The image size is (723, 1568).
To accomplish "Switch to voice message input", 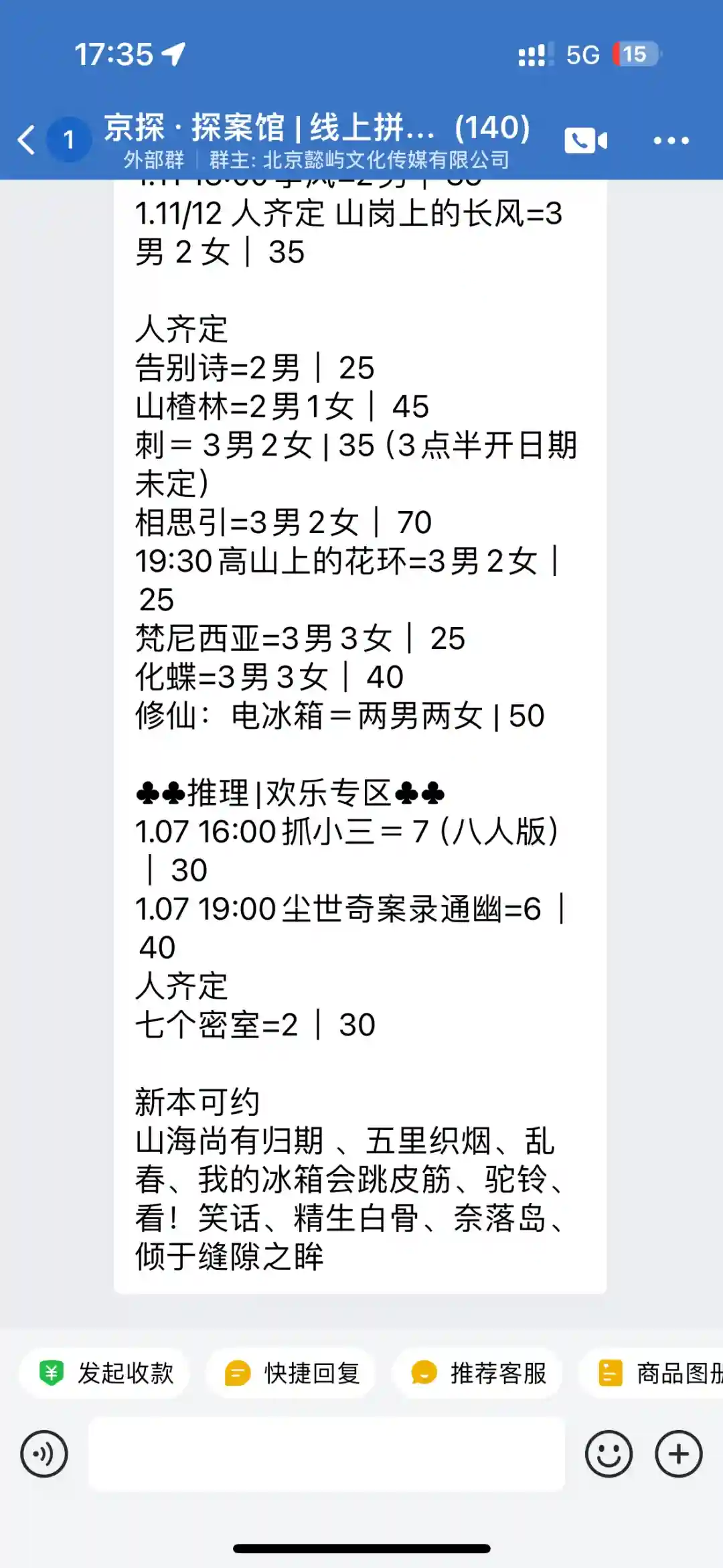I will coord(44,1453).
